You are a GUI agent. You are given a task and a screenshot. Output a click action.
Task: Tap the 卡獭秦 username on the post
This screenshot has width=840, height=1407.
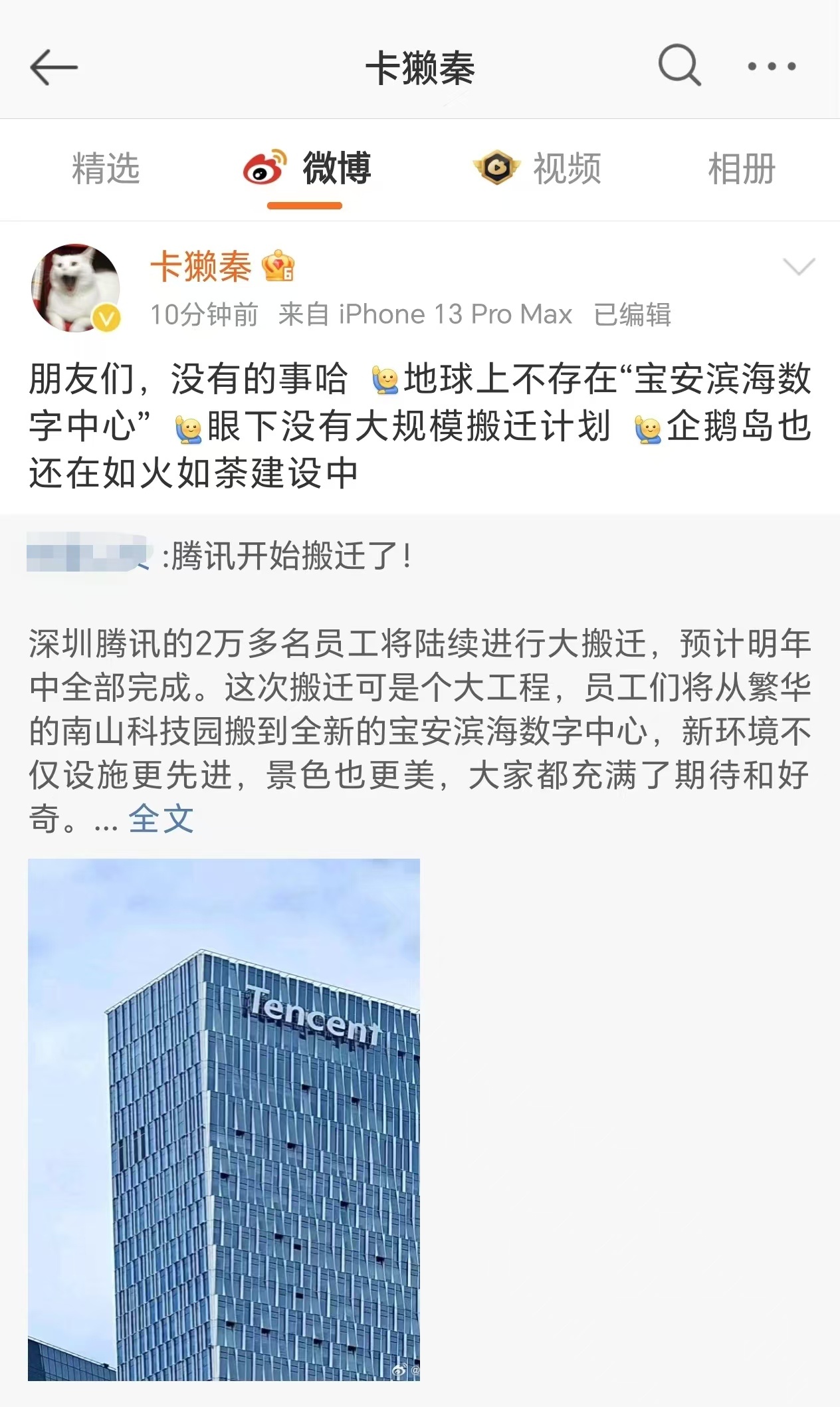[x=201, y=267]
